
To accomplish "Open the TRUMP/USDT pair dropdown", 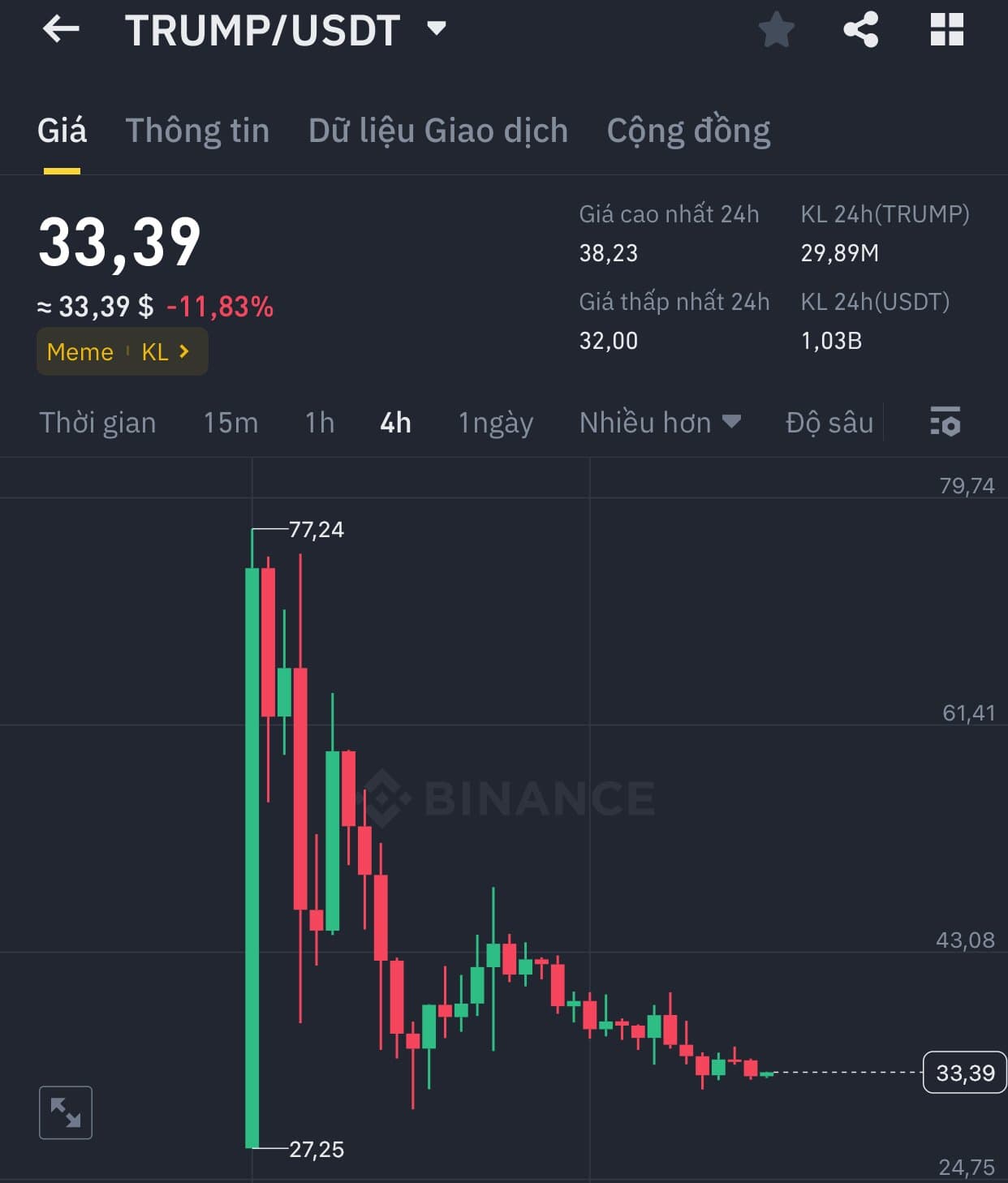I will [x=437, y=29].
